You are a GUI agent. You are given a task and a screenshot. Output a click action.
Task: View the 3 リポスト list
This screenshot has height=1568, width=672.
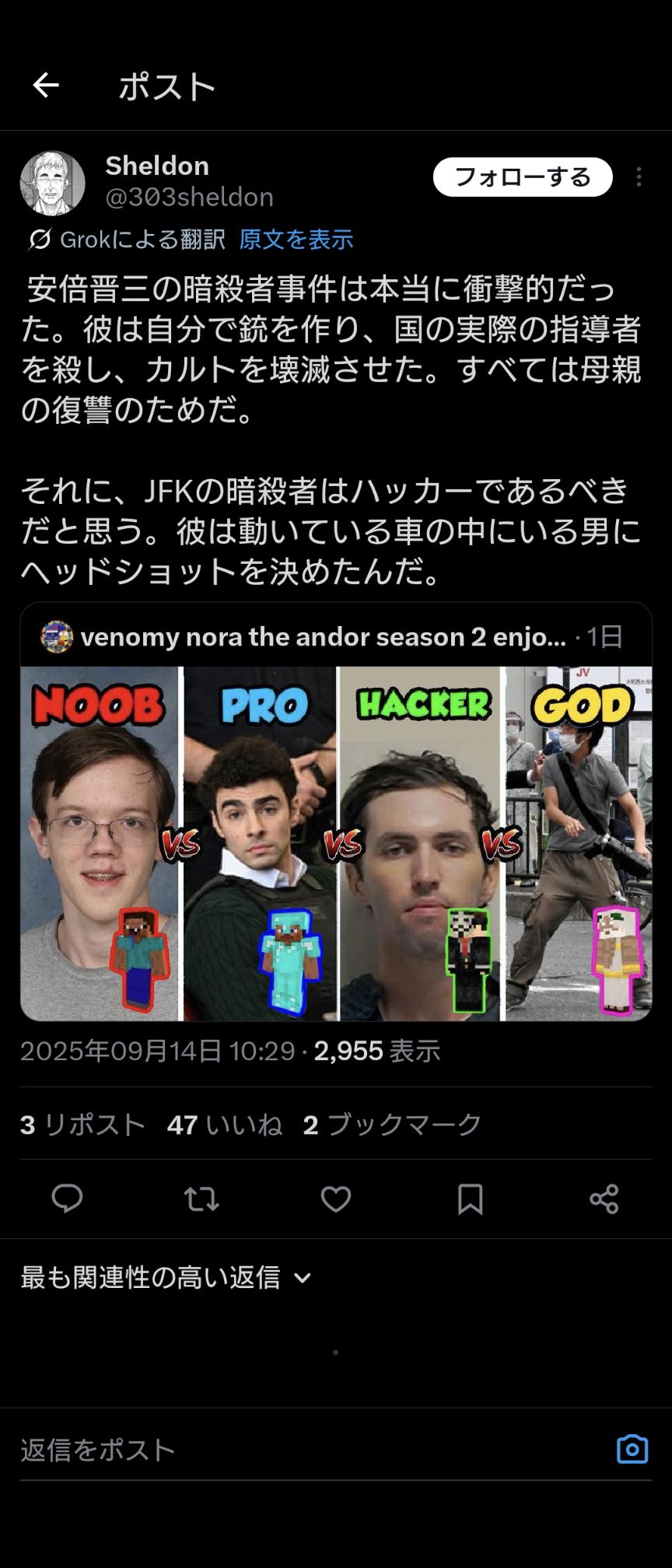pyautogui.click(x=83, y=1125)
